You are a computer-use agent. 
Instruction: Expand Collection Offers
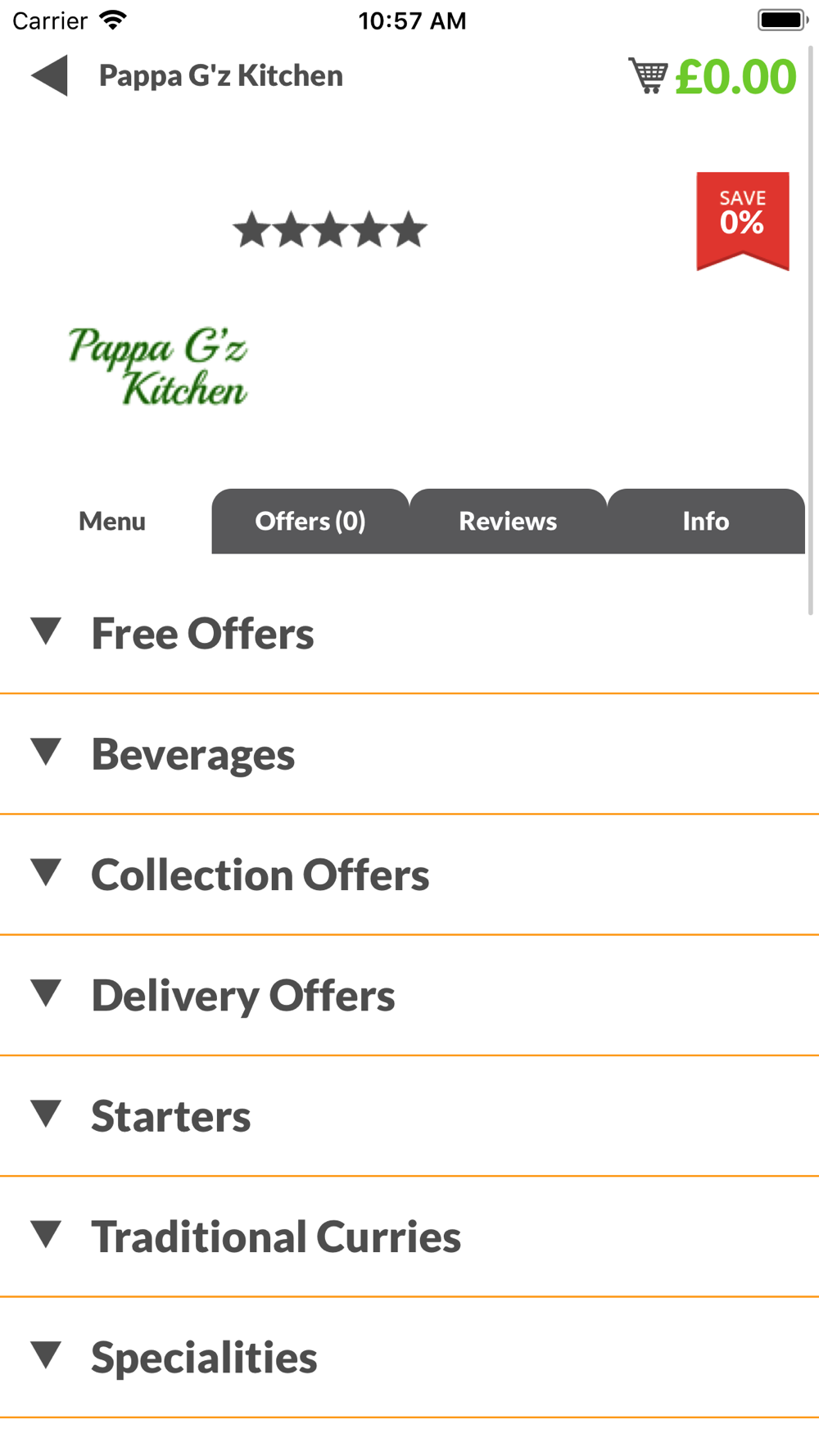coord(409,875)
